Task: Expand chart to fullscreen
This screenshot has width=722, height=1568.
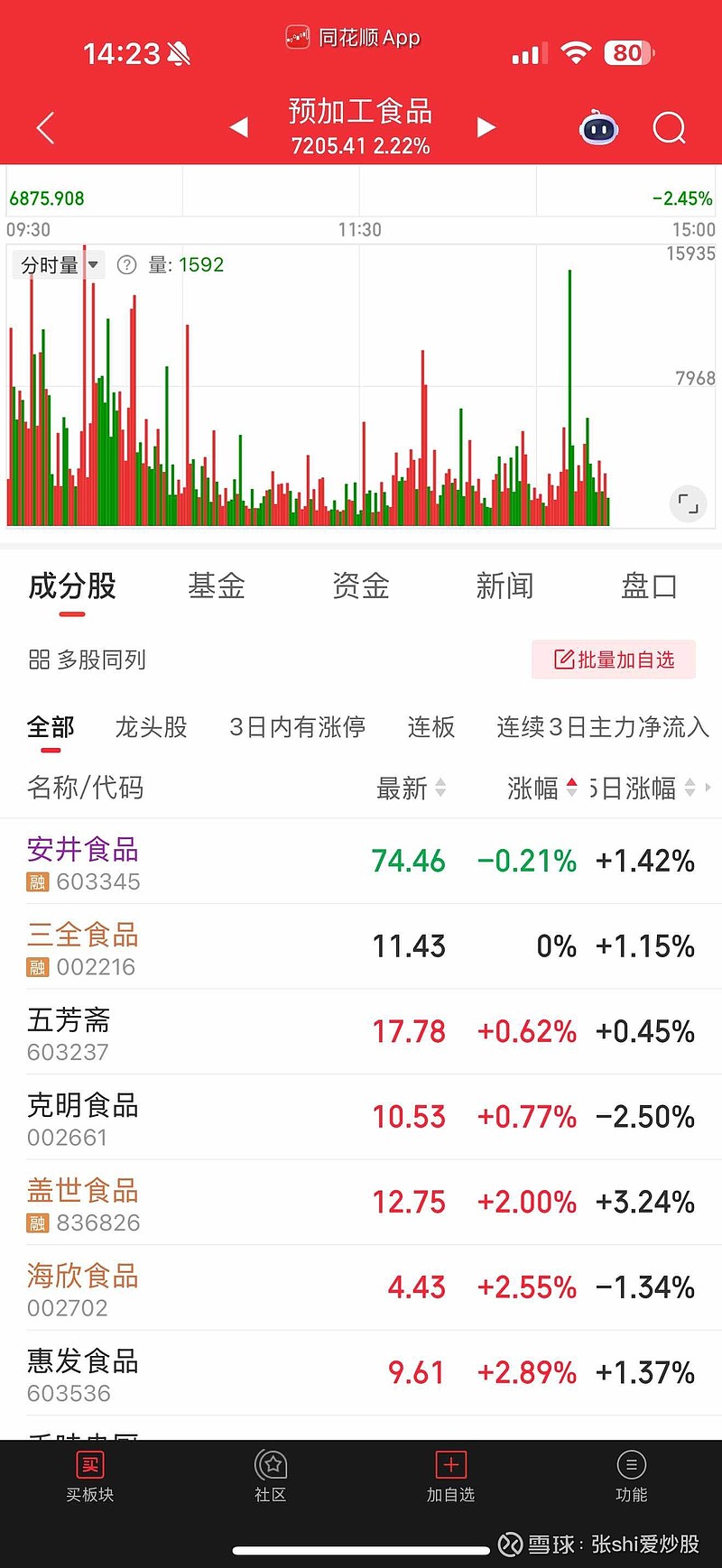Action: pyautogui.click(x=688, y=504)
